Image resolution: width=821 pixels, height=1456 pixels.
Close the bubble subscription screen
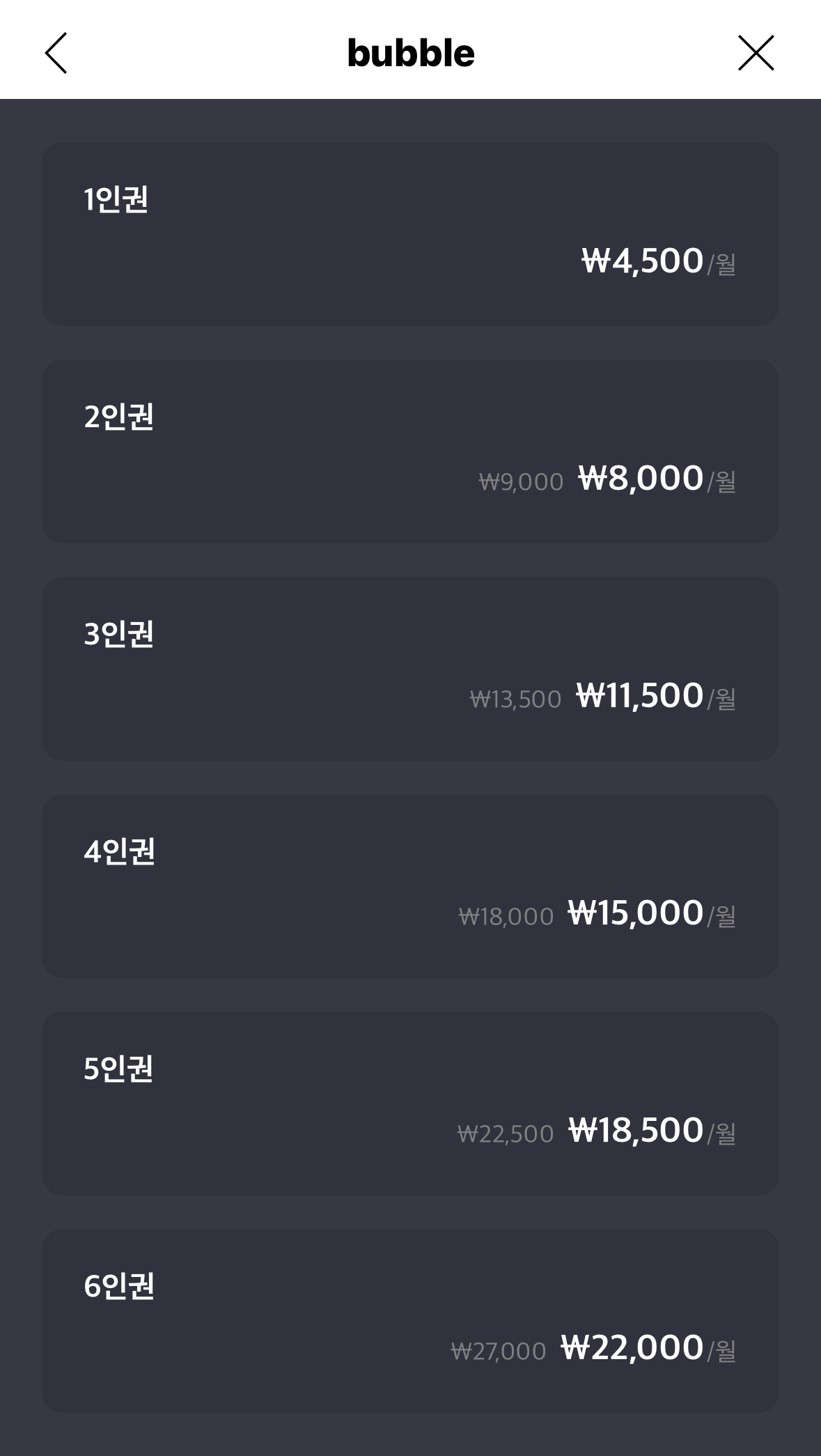click(756, 53)
